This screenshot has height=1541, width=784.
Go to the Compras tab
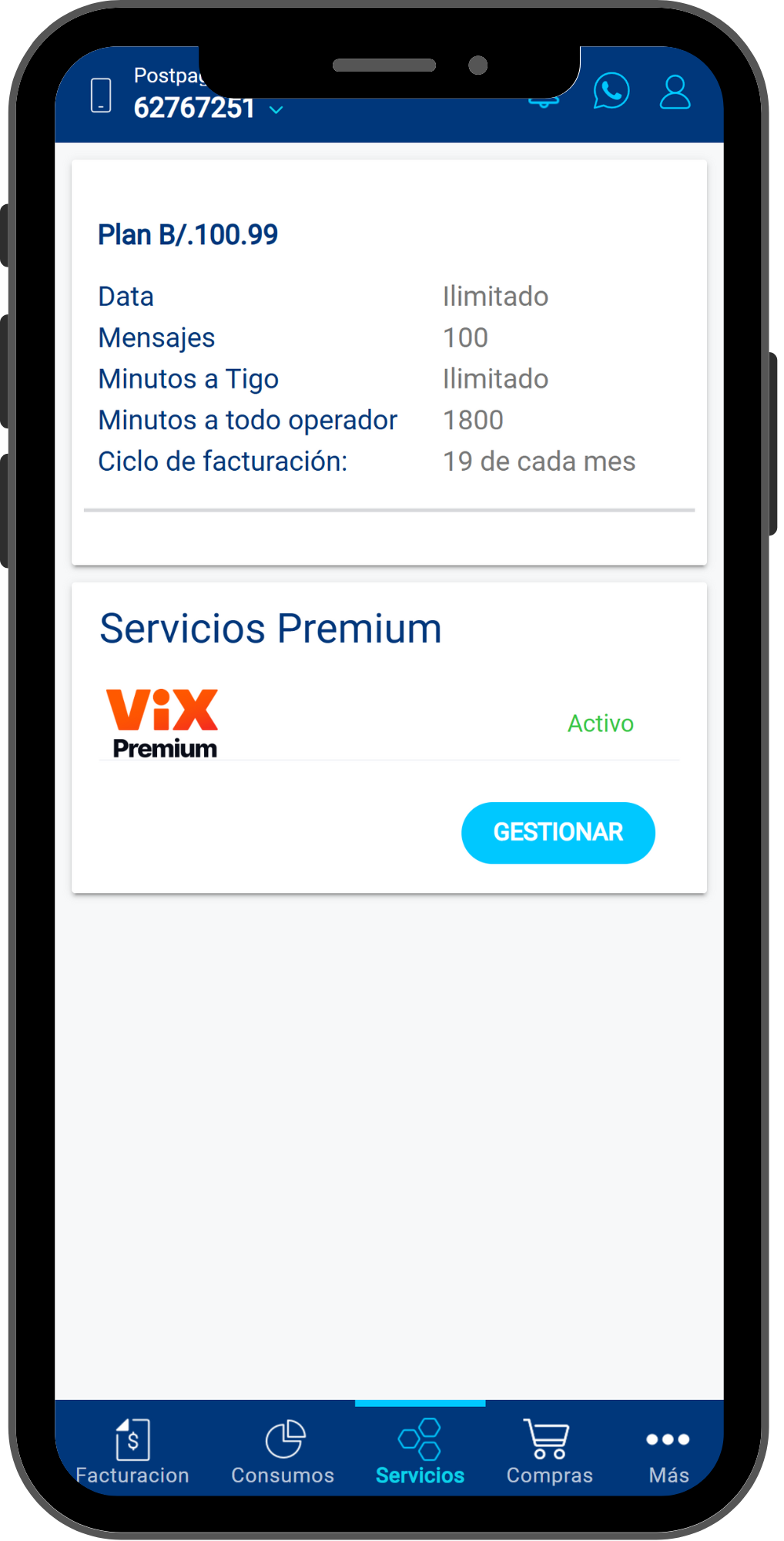549,1451
